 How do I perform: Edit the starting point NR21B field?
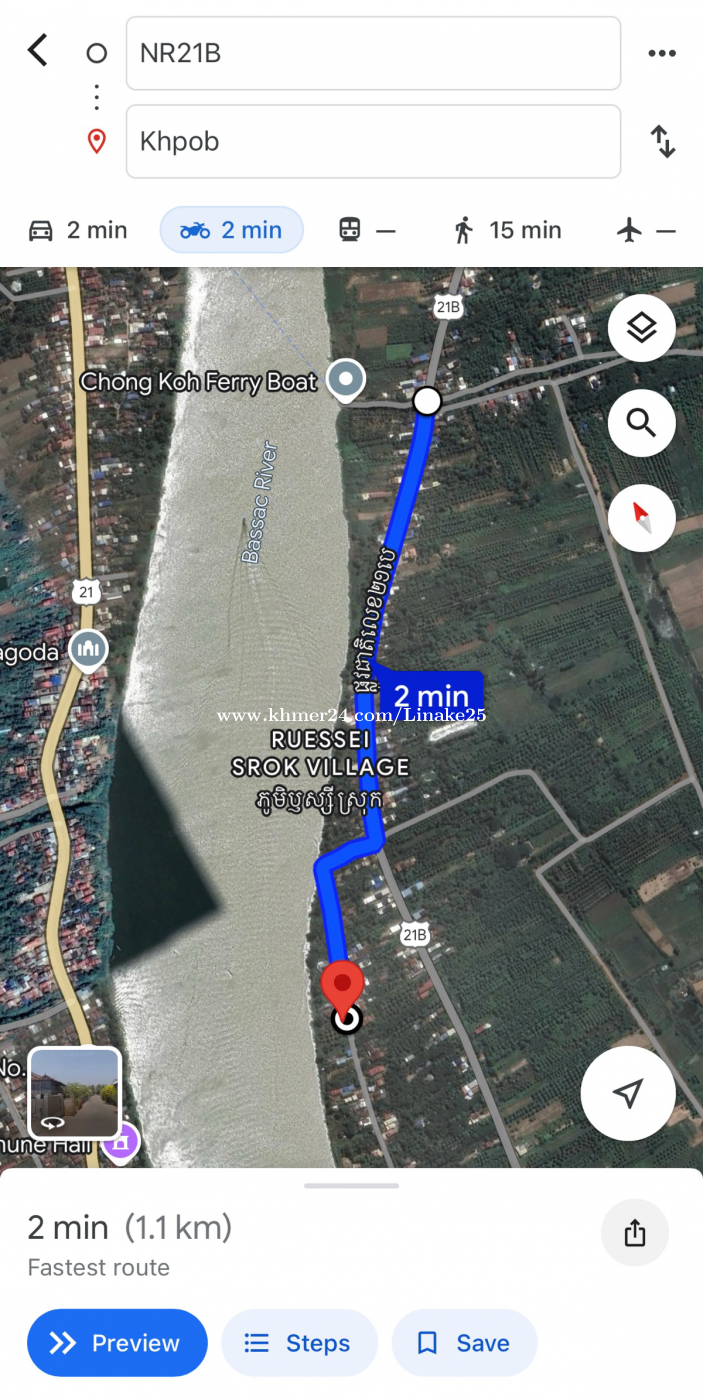point(372,54)
